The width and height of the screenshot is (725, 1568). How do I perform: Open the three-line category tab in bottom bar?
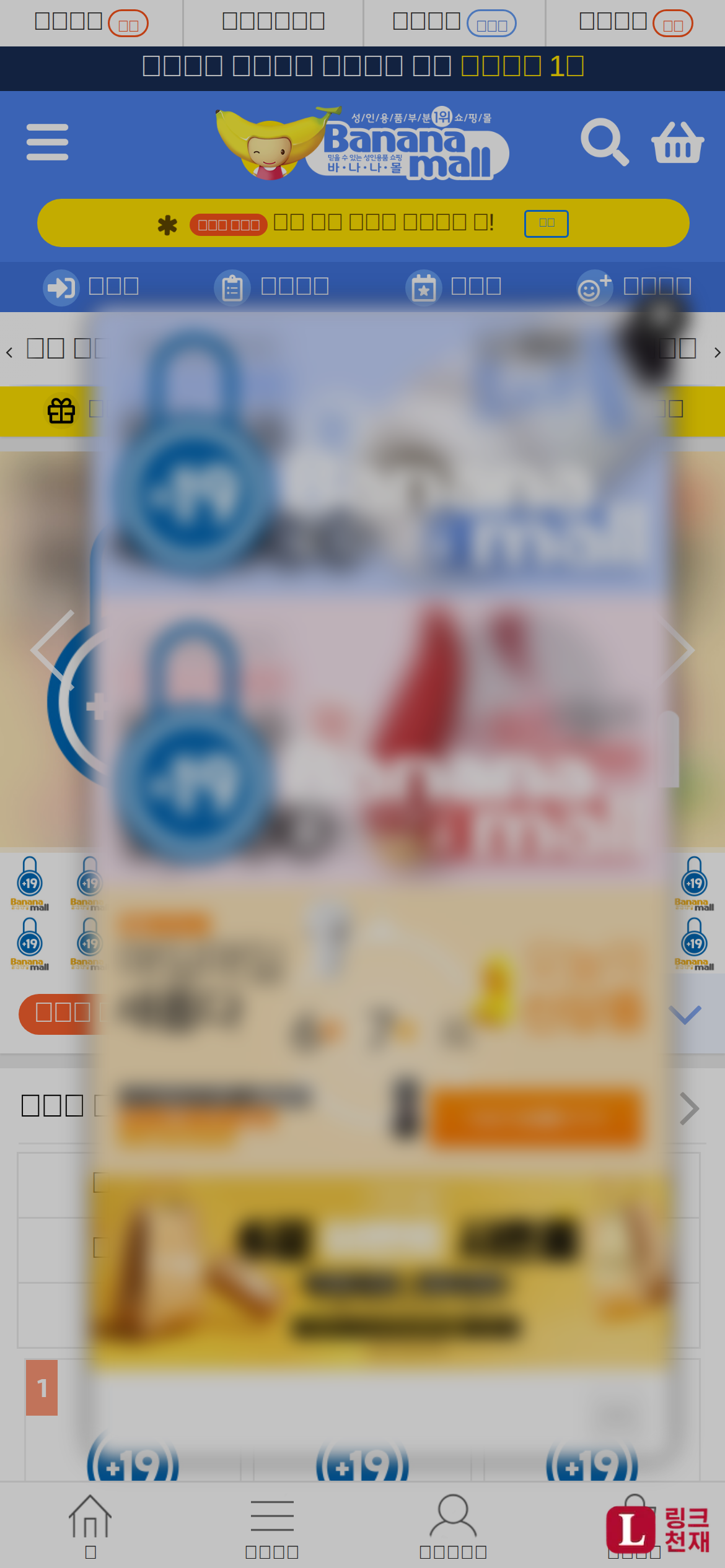[272, 1525]
